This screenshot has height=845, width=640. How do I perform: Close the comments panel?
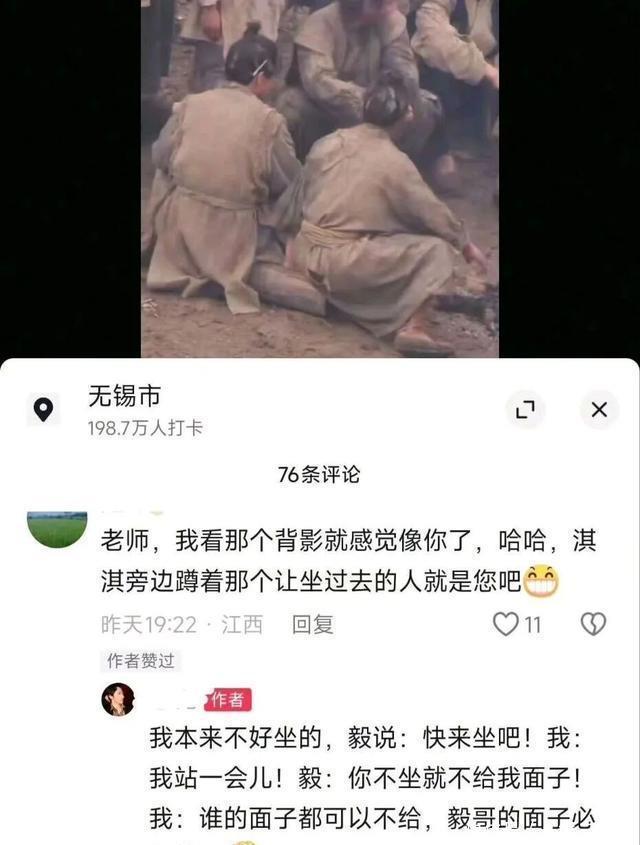599,409
